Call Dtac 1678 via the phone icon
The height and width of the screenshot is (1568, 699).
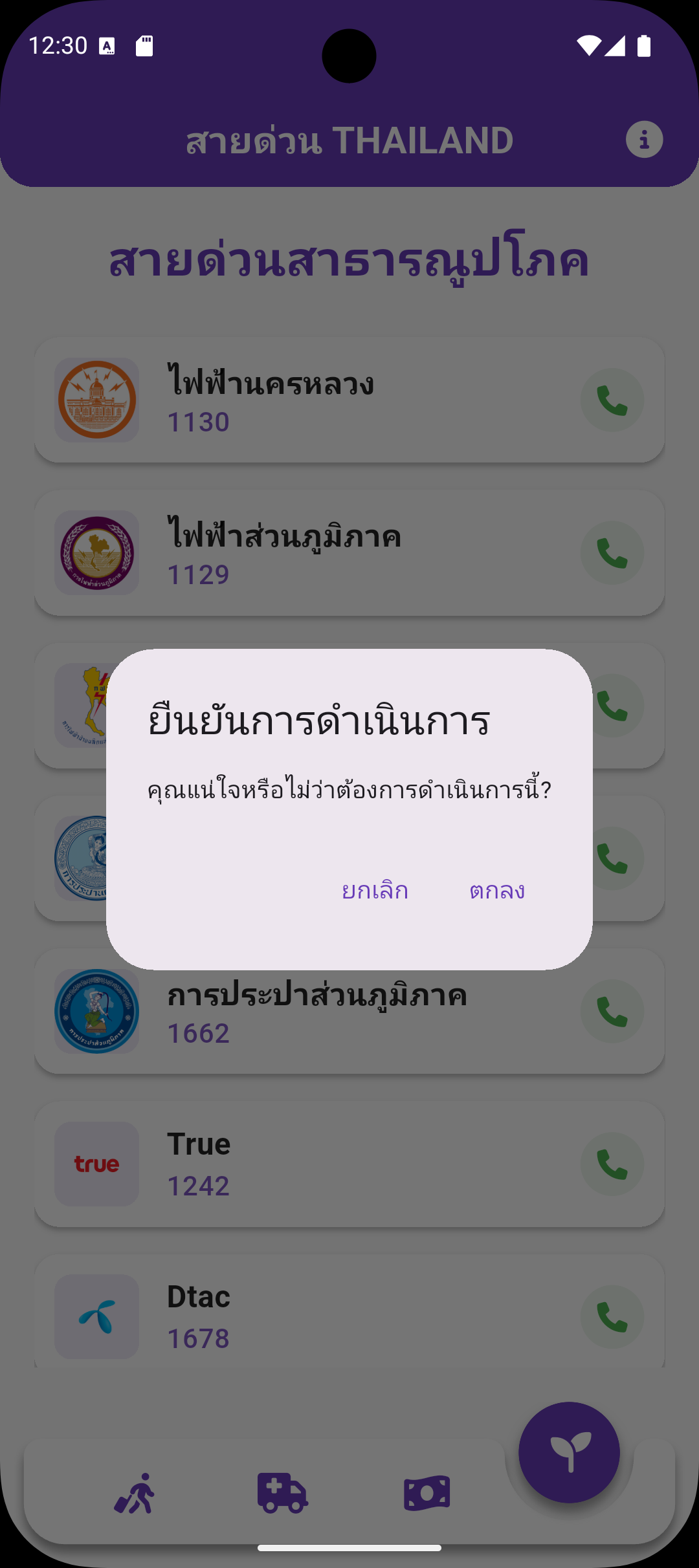(612, 1317)
